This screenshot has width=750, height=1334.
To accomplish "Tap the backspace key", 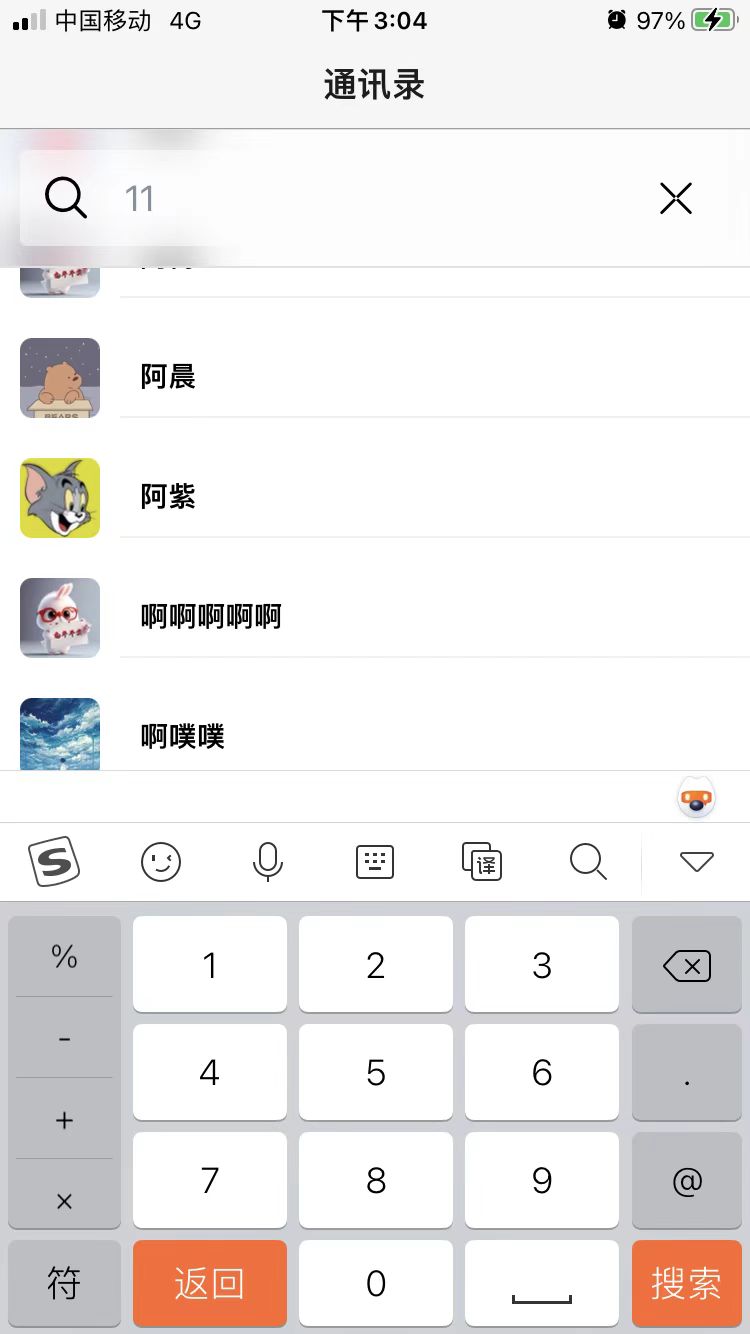I will tap(687, 966).
